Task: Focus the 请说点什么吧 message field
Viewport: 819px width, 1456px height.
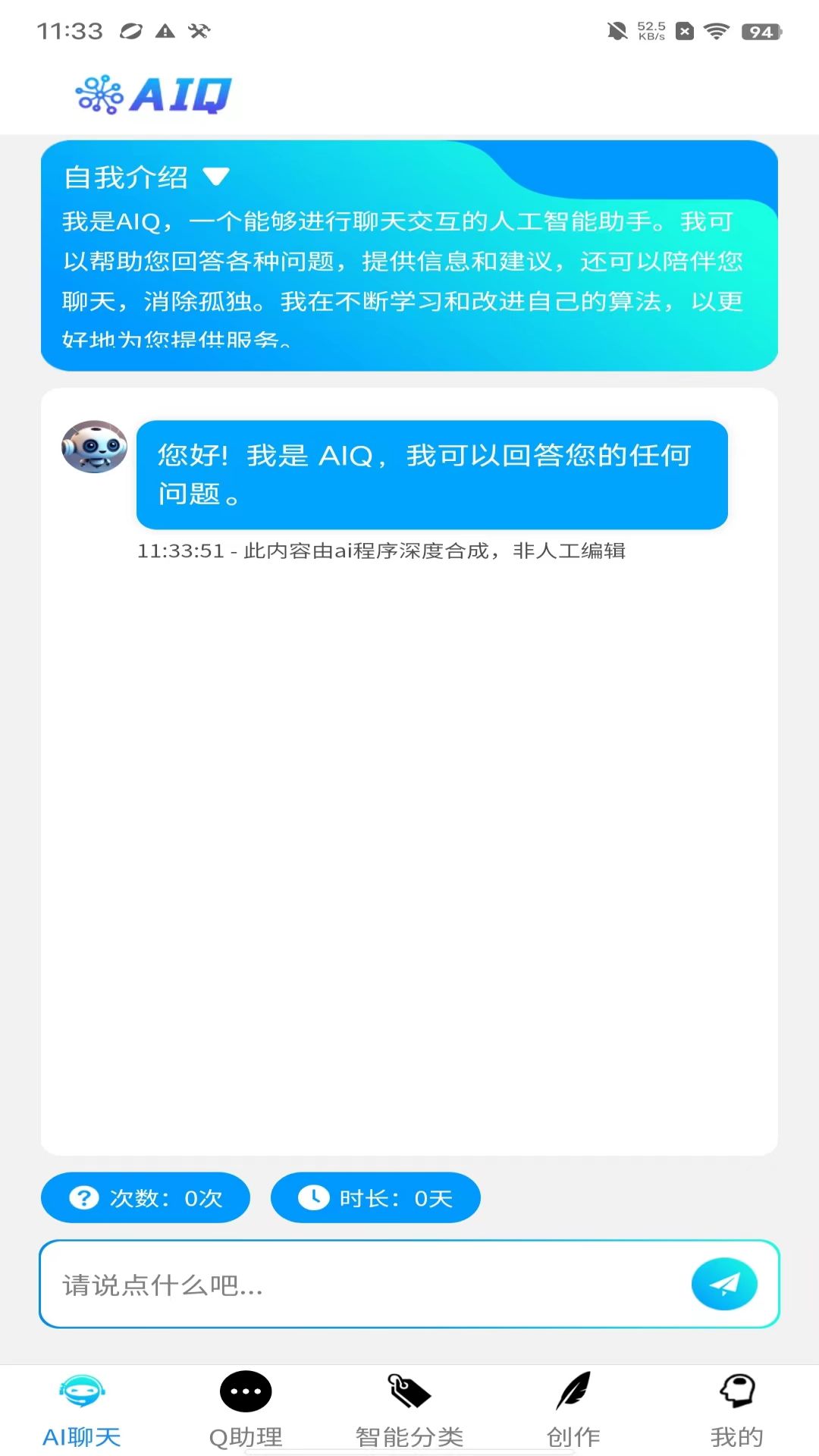Action: [364, 1285]
